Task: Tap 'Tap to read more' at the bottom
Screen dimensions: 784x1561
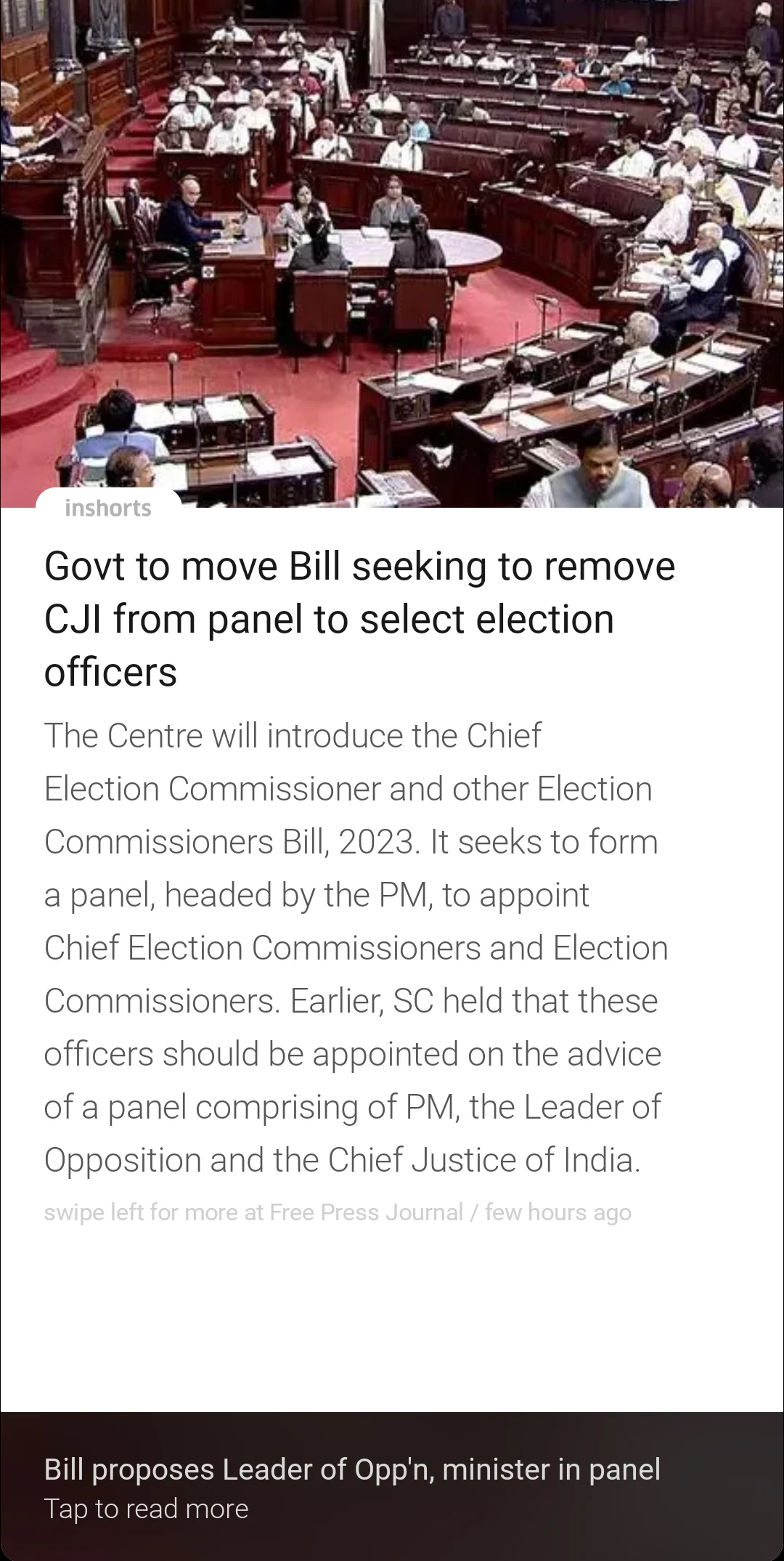Action: [146, 1508]
